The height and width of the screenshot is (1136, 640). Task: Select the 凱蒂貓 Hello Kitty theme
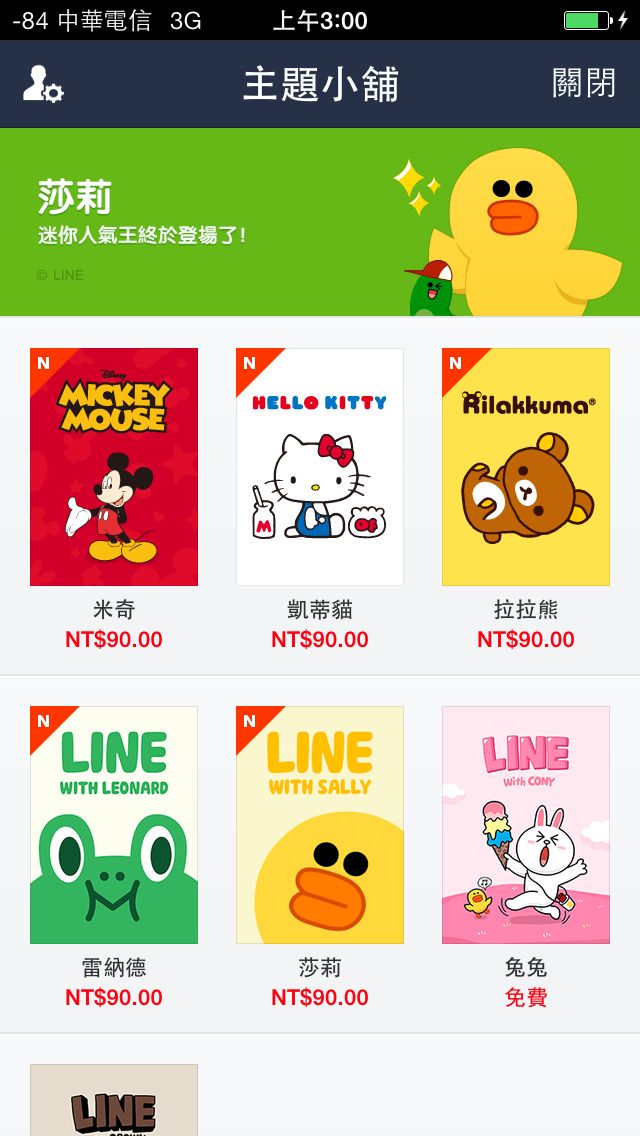coord(320,467)
